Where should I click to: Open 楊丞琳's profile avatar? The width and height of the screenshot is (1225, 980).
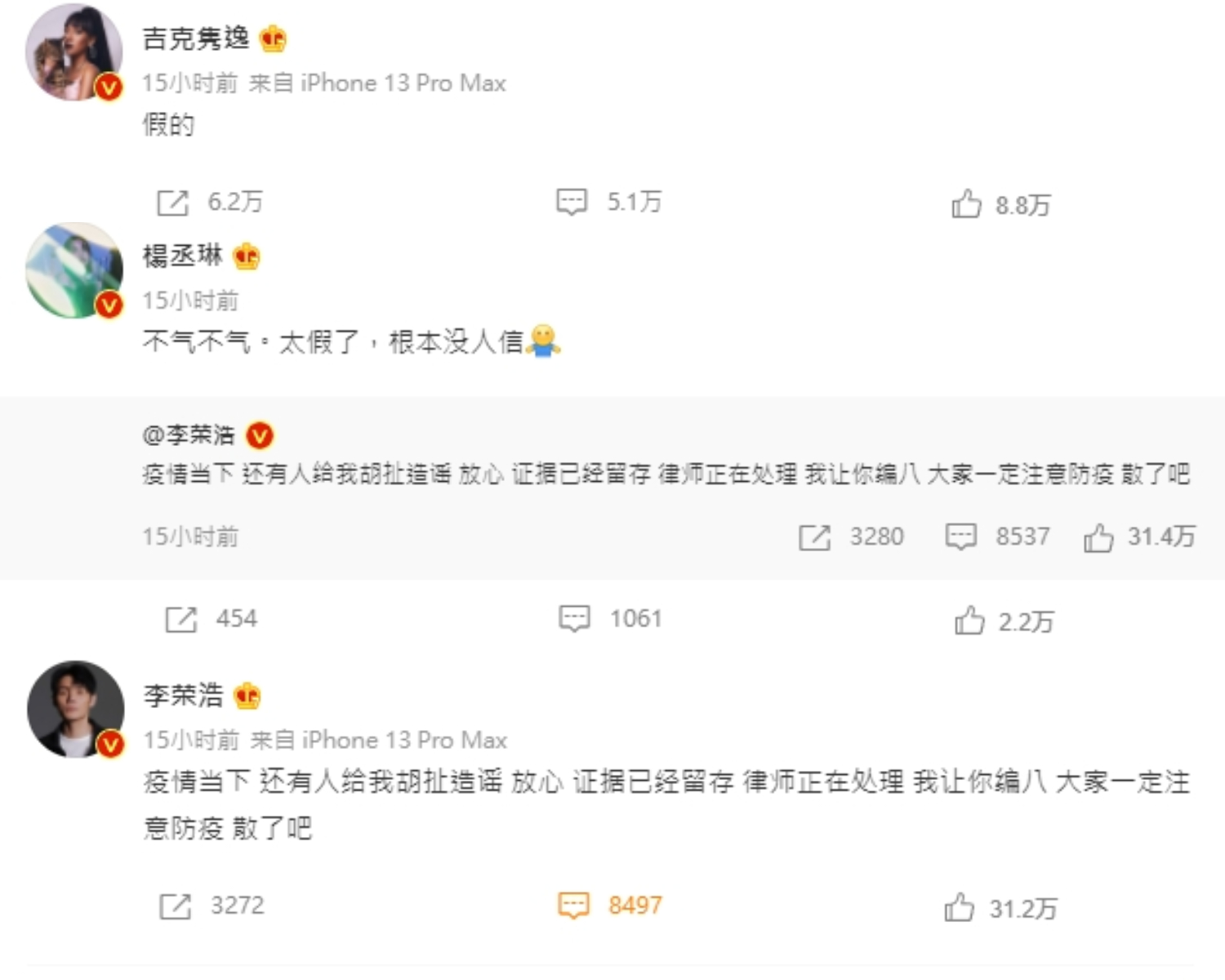click(74, 270)
